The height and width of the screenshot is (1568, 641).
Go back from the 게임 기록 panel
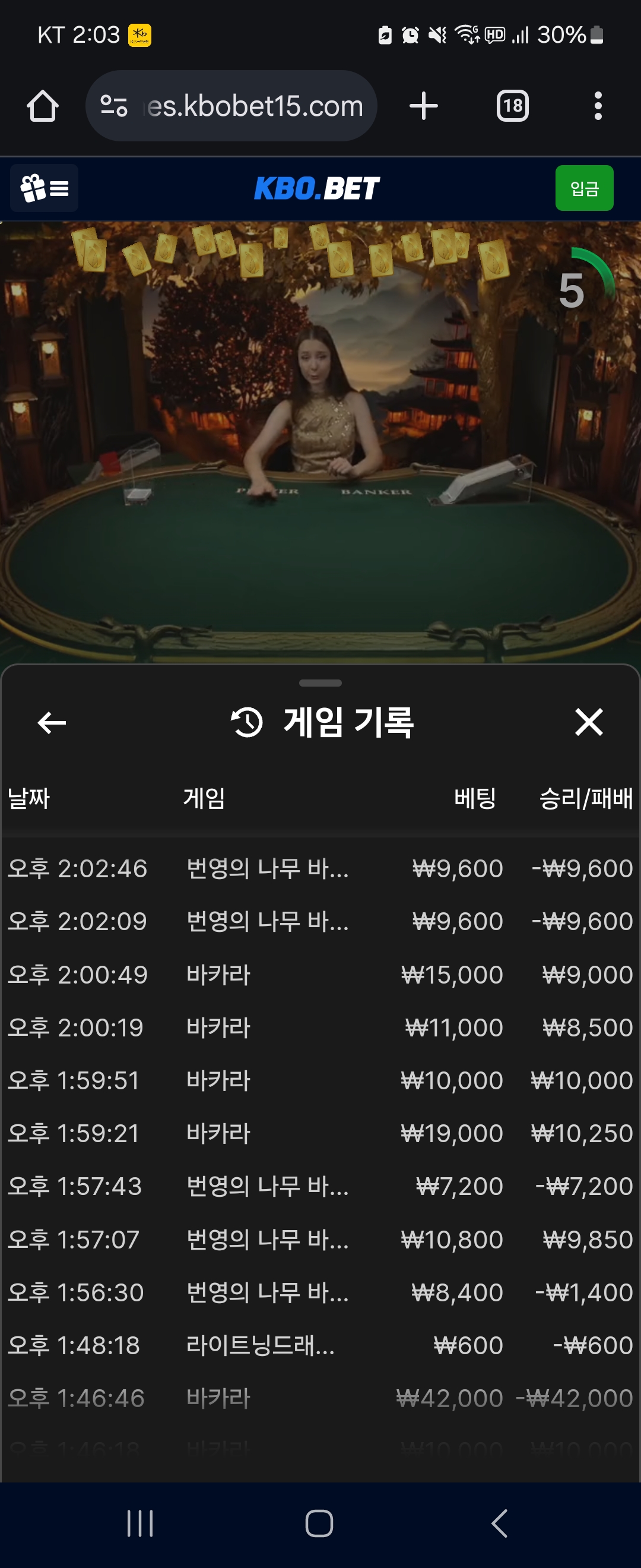click(52, 722)
